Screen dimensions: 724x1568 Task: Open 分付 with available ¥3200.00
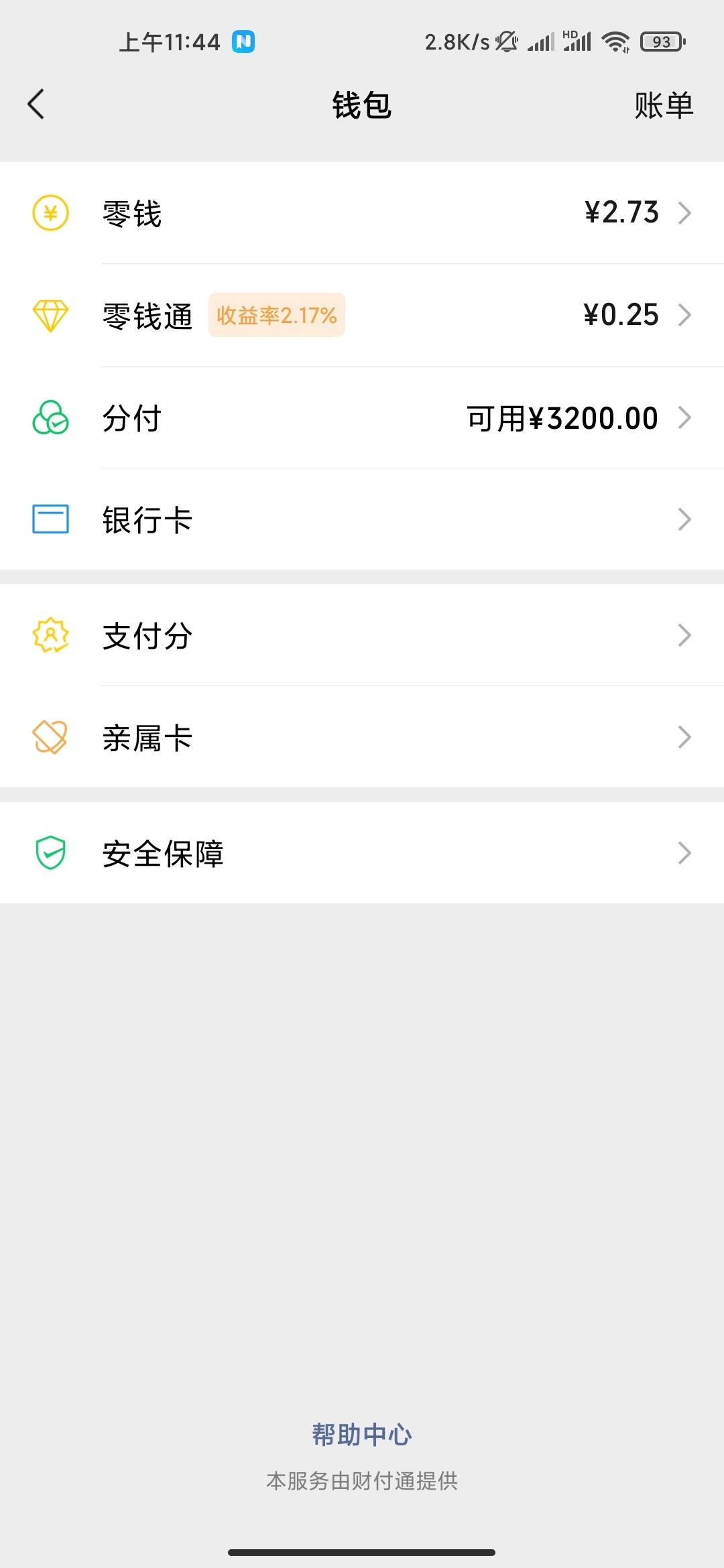[x=362, y=417]
